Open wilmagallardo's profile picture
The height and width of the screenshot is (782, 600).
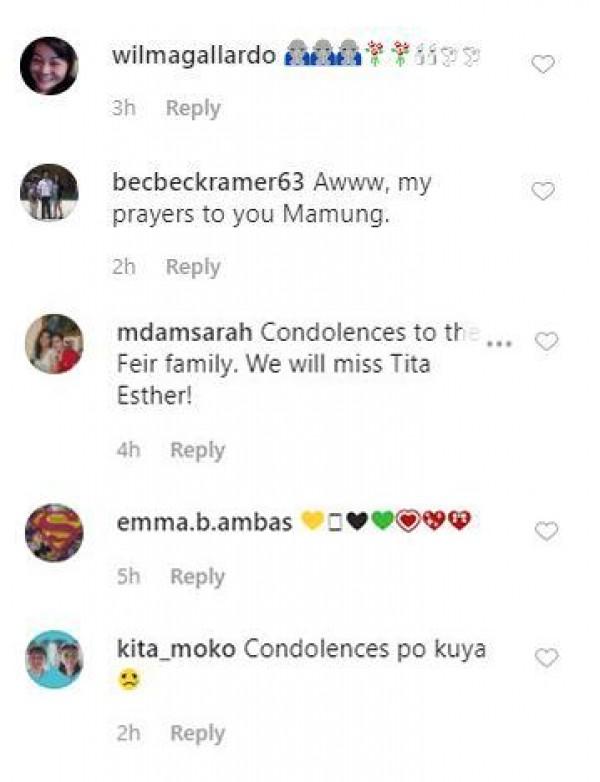coord(49,66)
